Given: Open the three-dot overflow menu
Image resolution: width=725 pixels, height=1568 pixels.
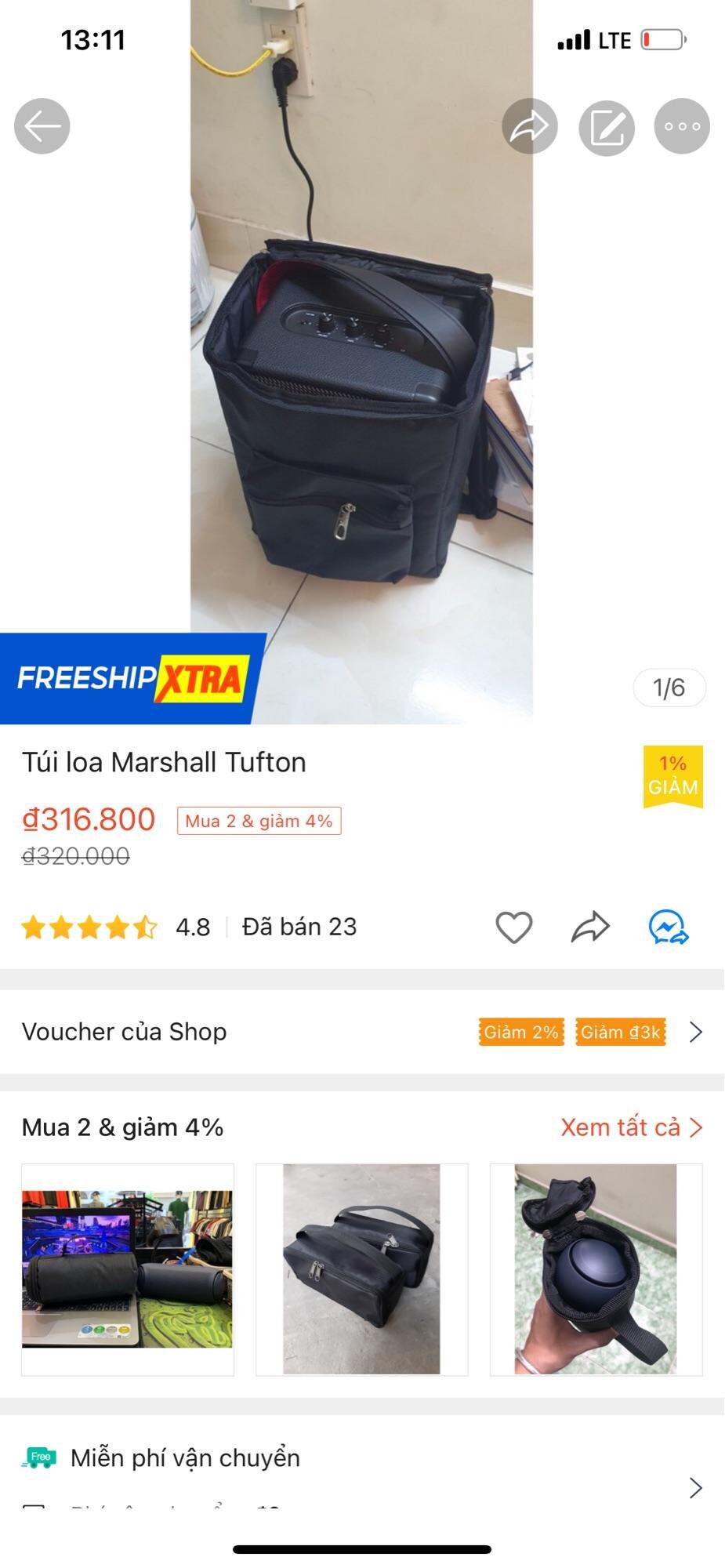Looking at the screenshot, I should 682,126.
